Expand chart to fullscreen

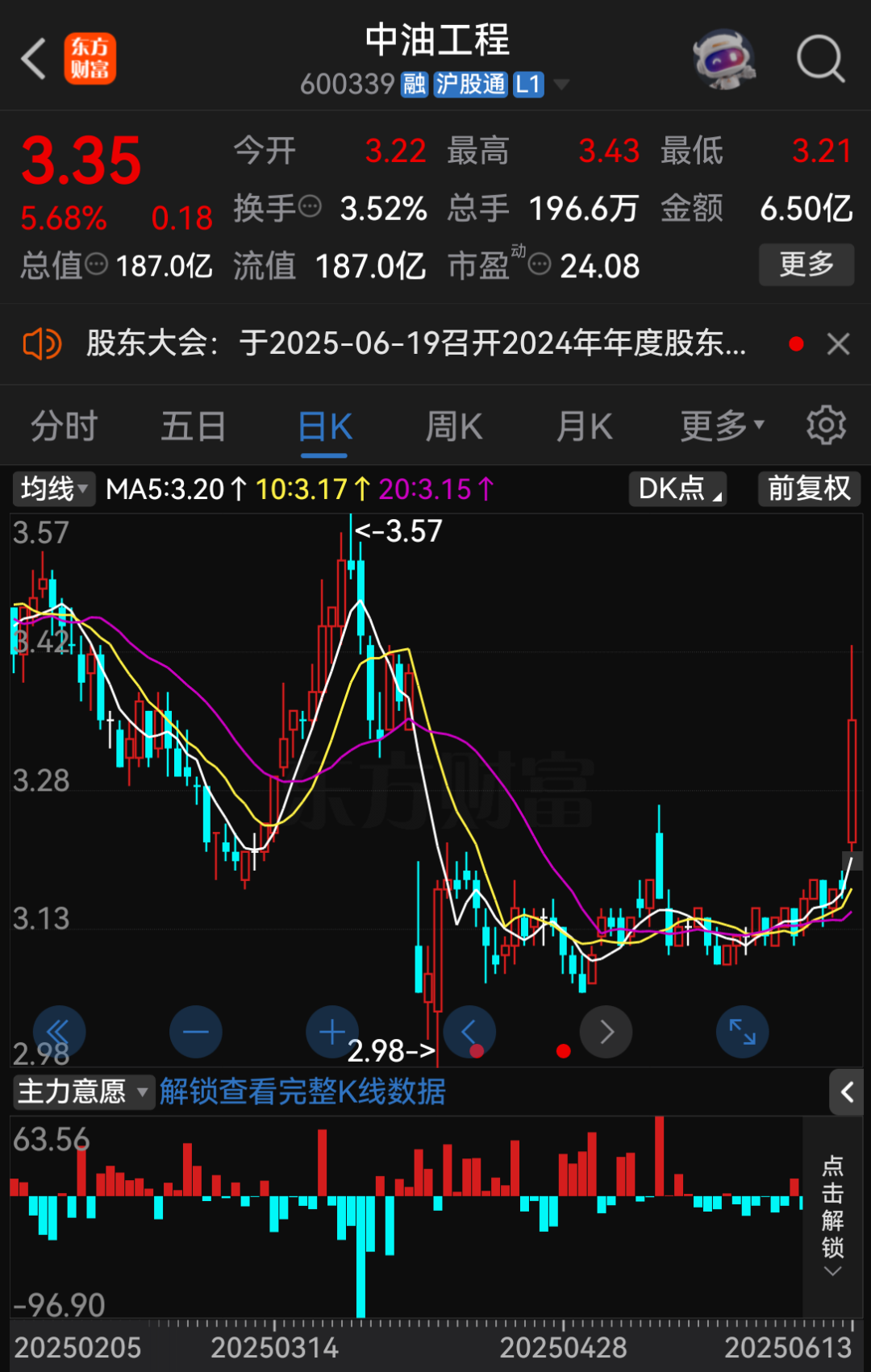(742, 1032)
